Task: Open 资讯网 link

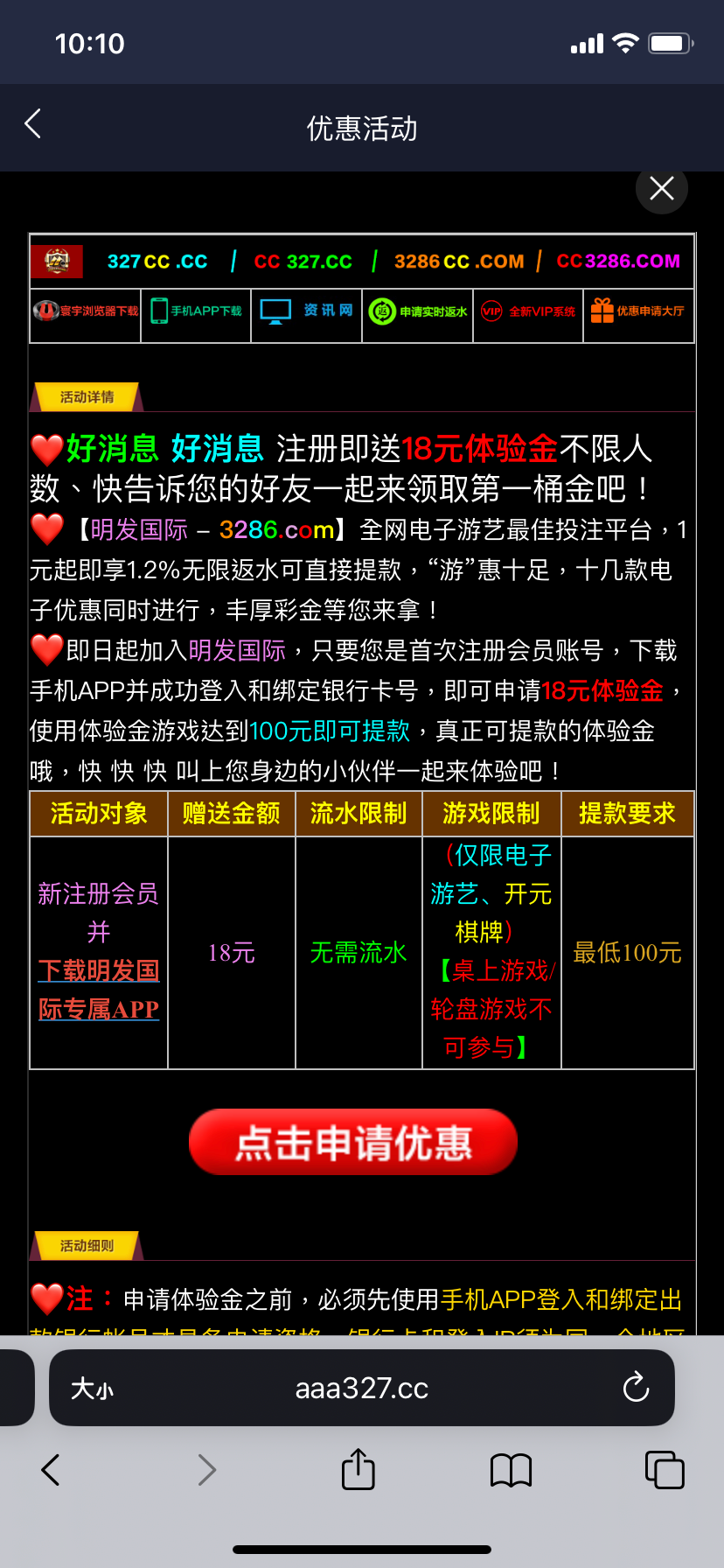Action: (308, 311)
